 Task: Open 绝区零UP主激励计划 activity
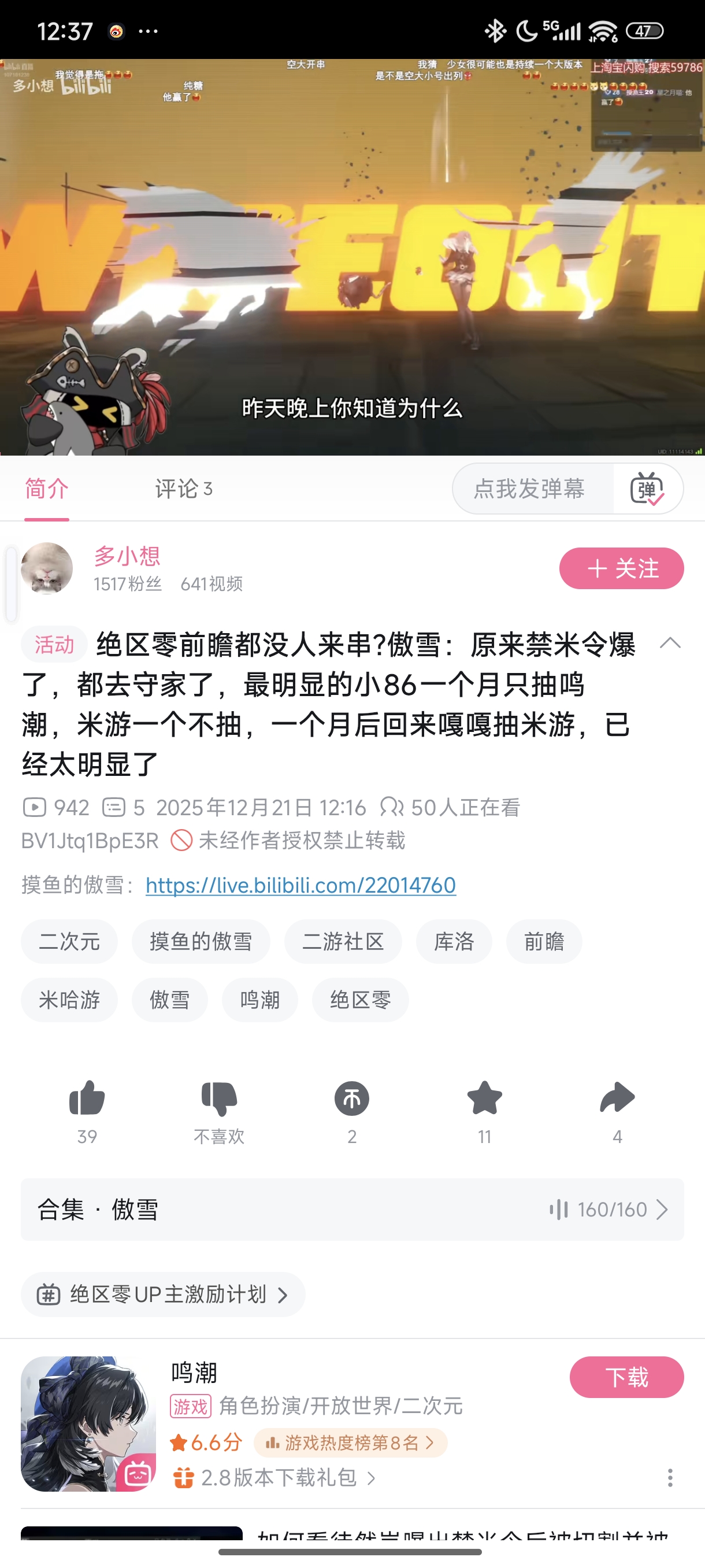point(162,1295)
